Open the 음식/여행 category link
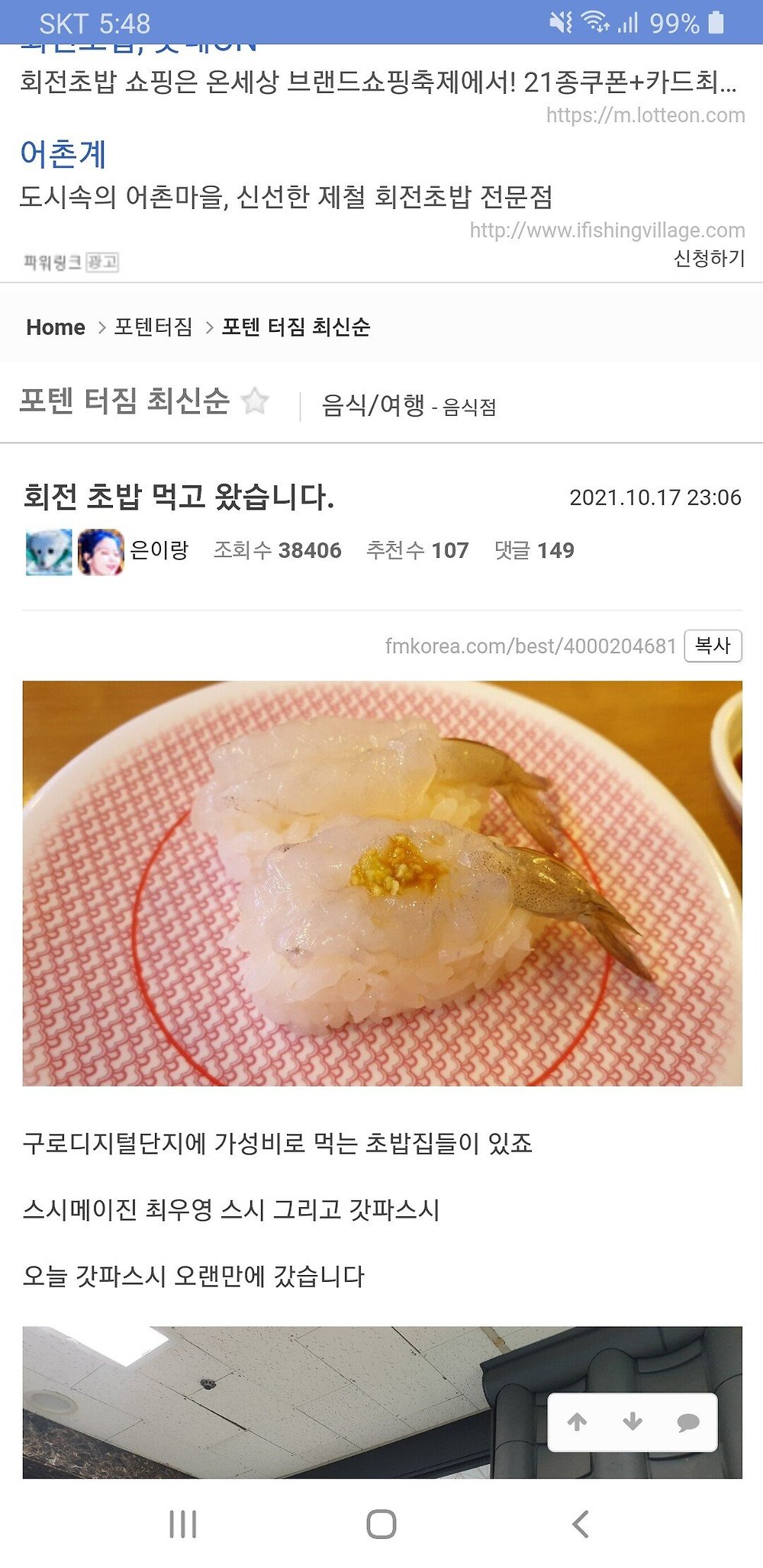Screen dimensions: 763x1568 coord(373,405)
